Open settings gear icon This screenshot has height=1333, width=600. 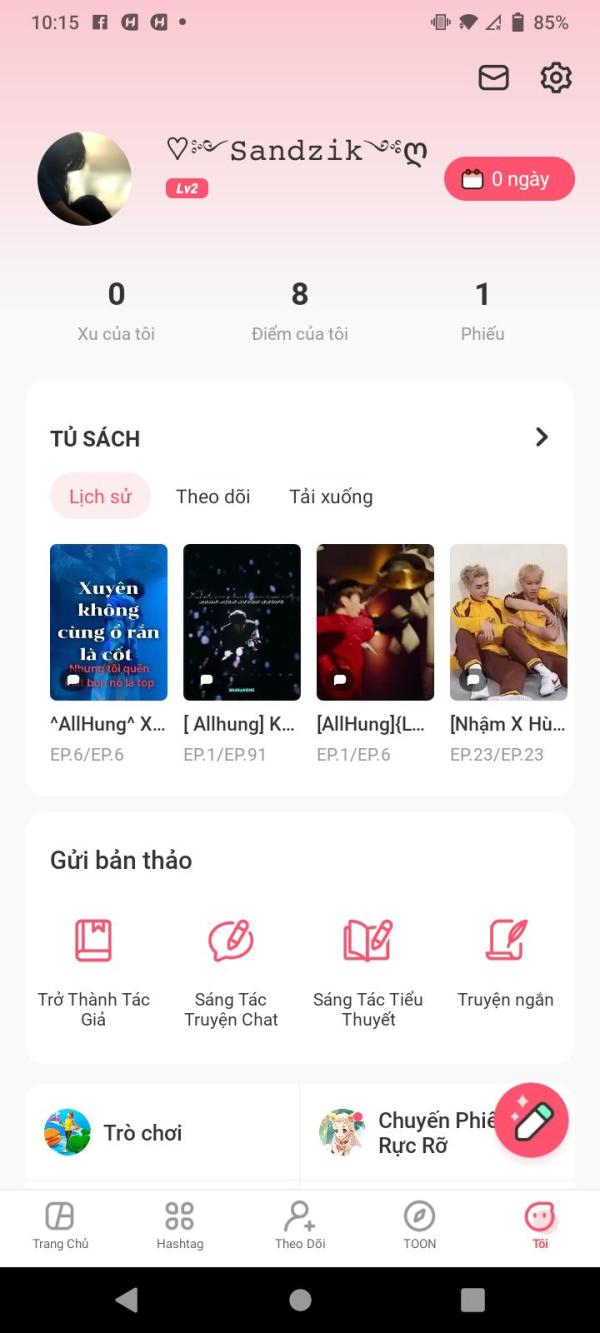[x=555, y=78]
